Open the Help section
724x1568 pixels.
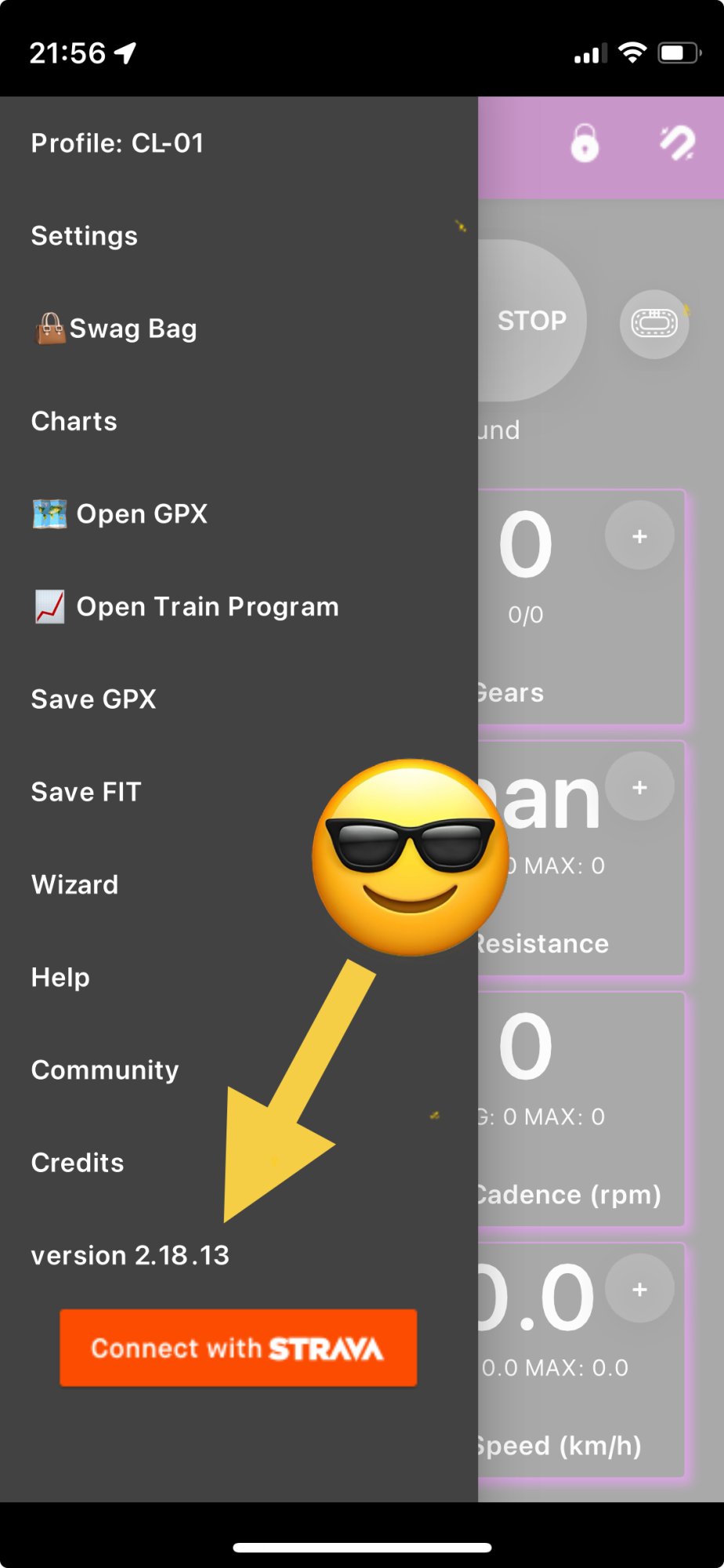pos(60,978)
